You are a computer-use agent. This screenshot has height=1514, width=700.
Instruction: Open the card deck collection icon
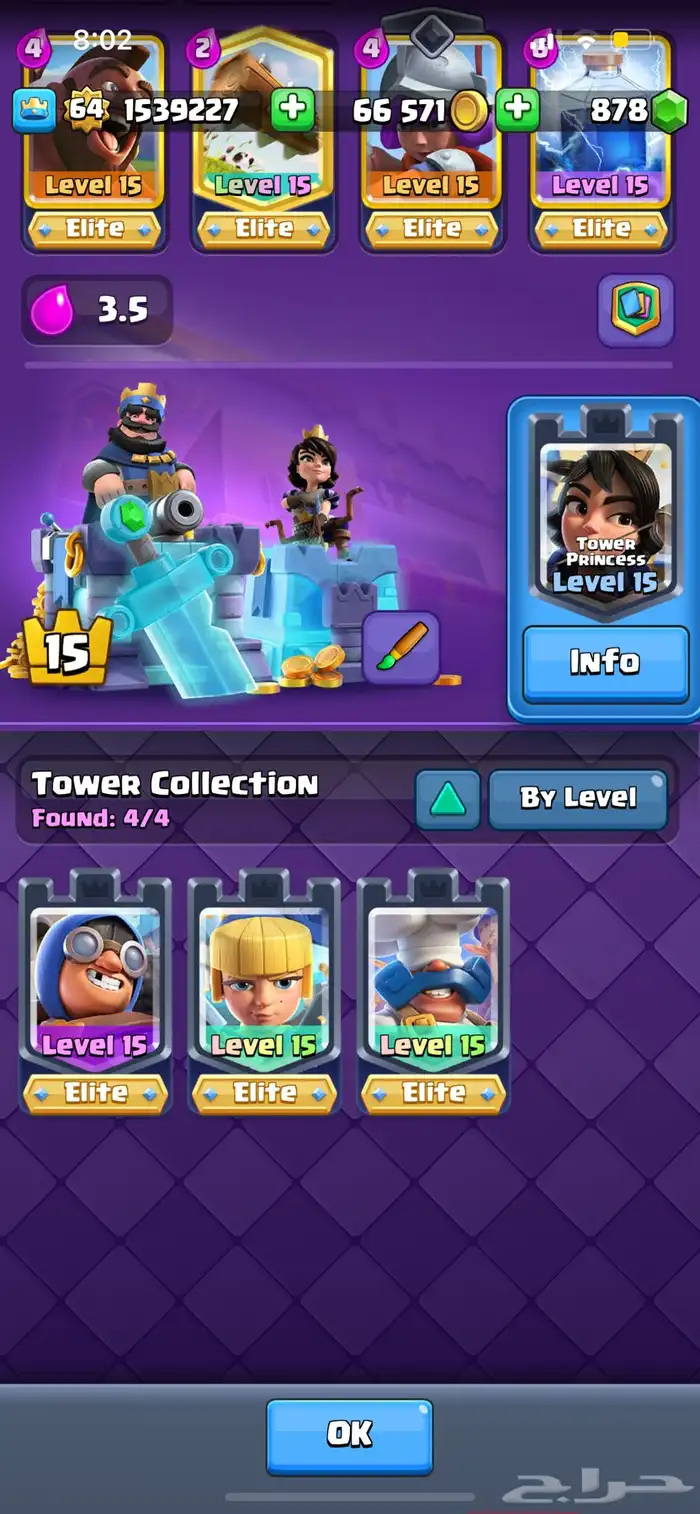click(x=636, y=311)
